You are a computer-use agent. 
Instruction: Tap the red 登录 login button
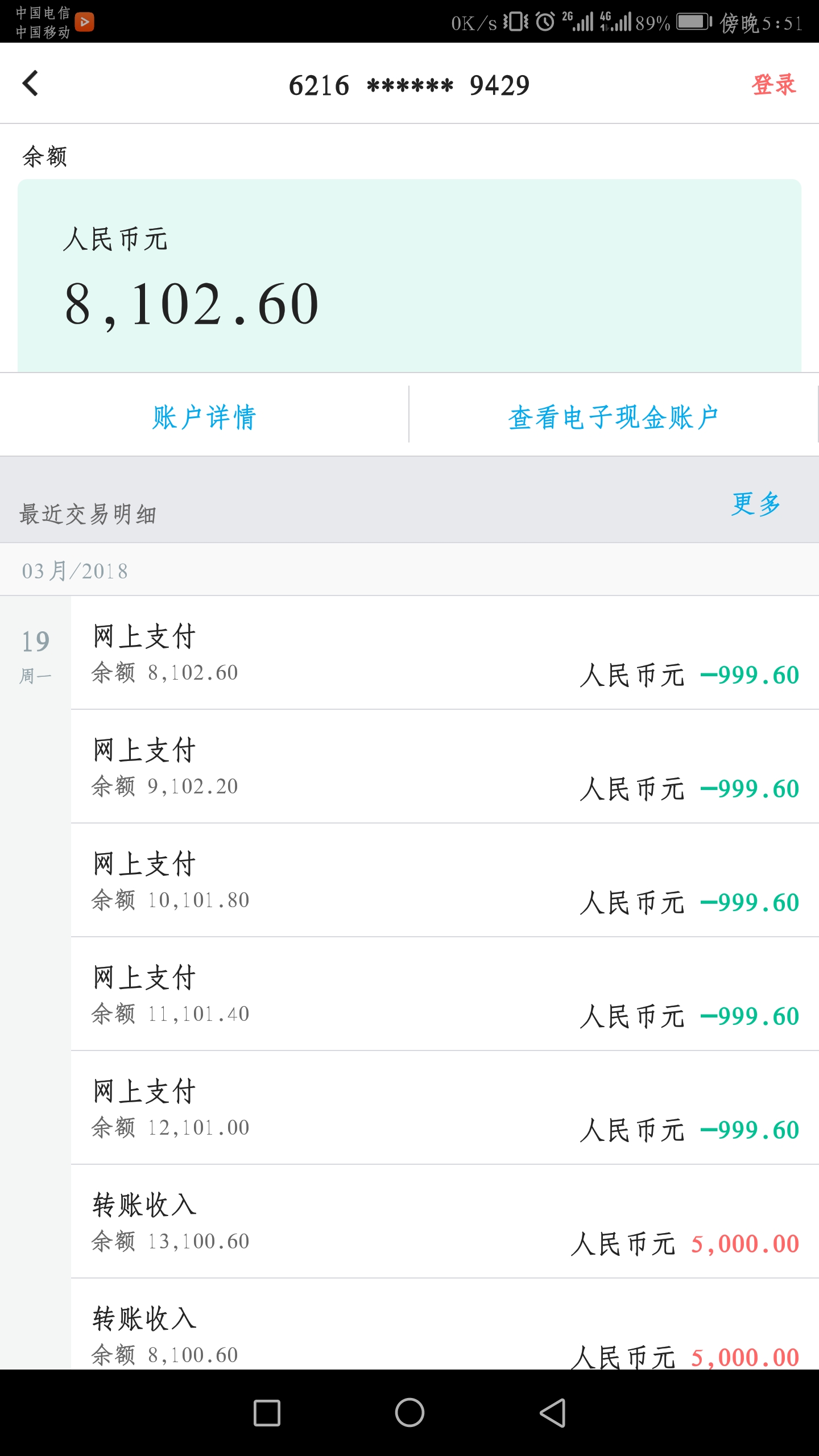point(774,85)
